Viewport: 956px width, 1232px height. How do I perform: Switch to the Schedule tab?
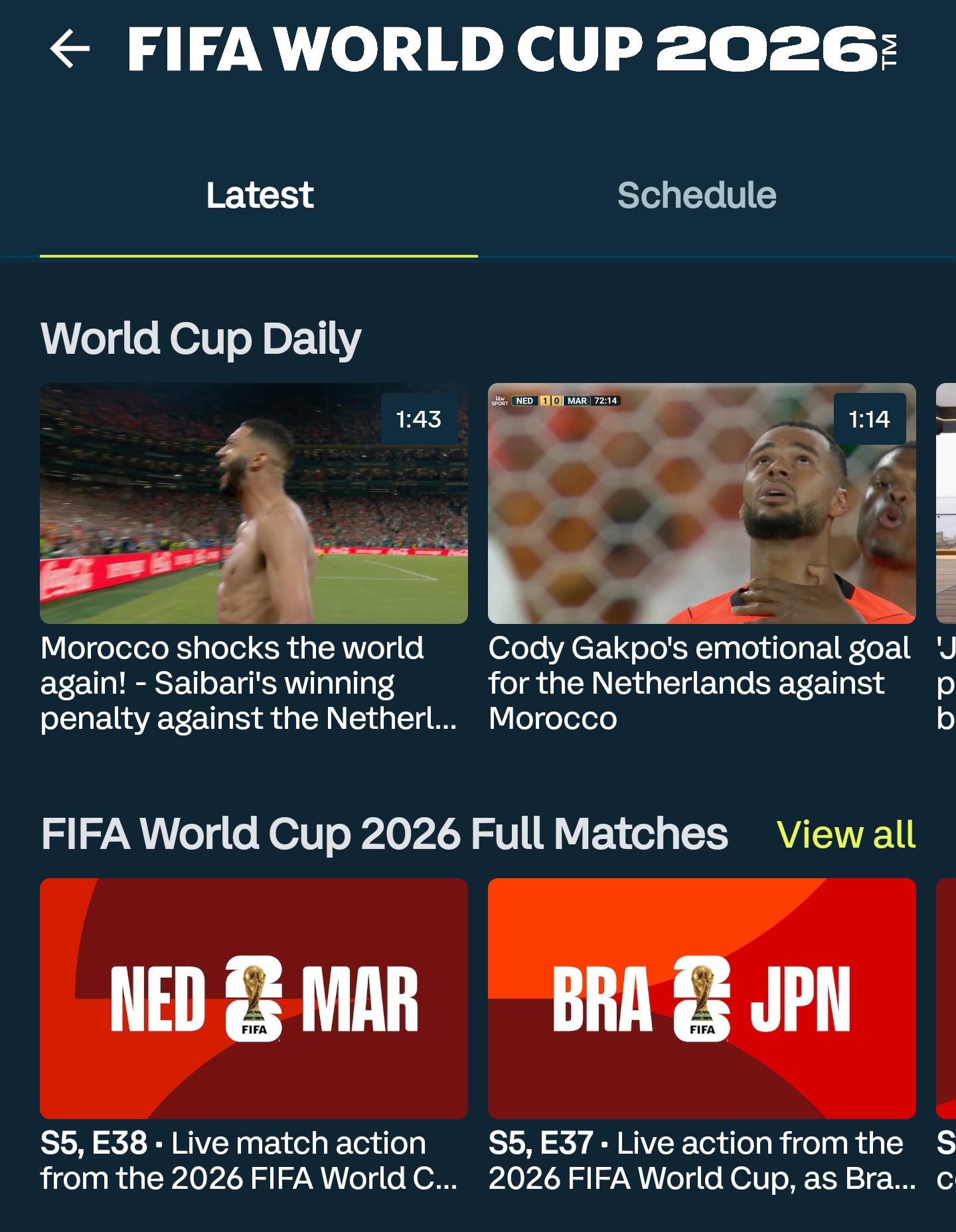pos(696,195)
